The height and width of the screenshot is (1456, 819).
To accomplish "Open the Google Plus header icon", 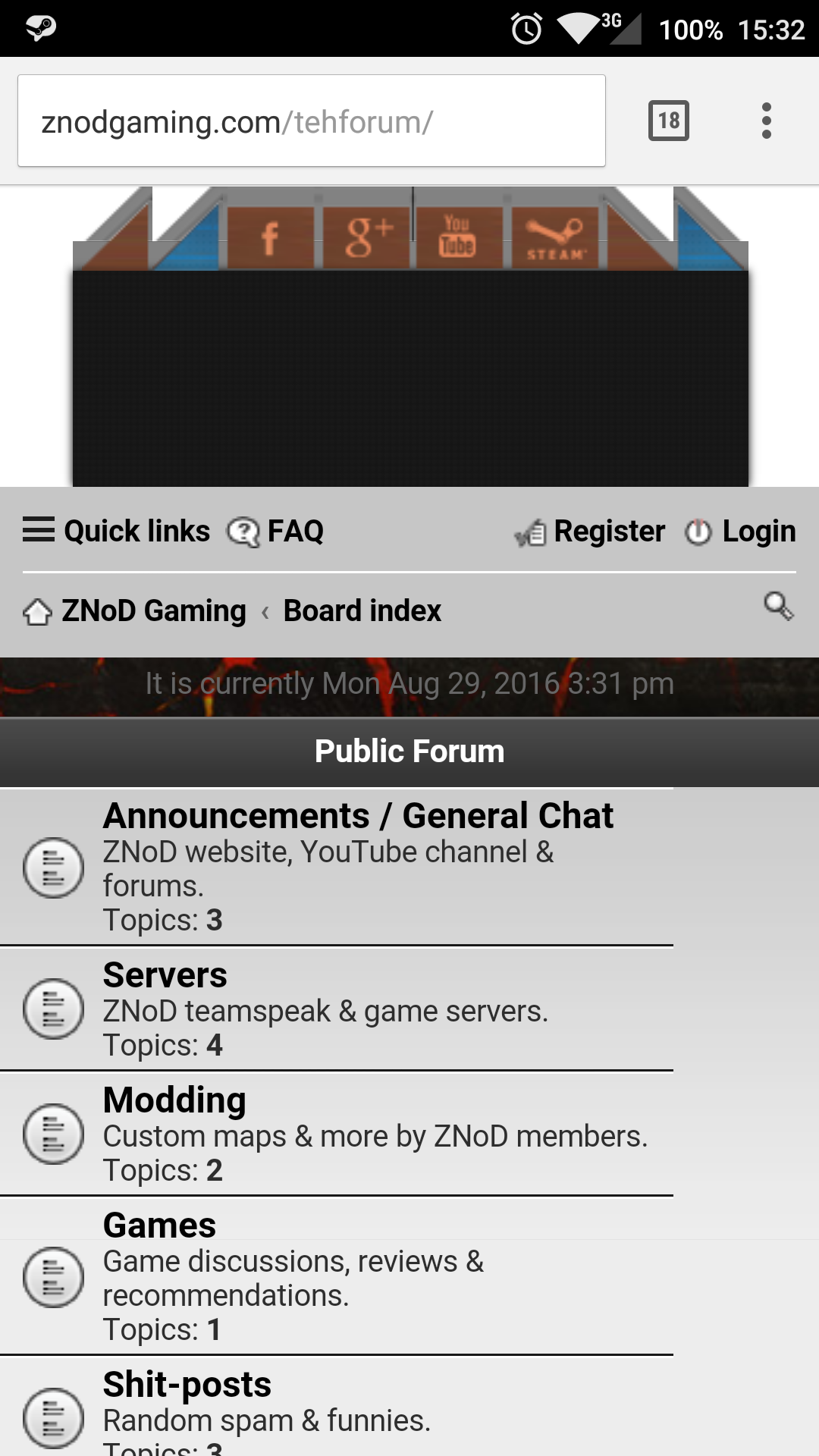I will 368,238.
